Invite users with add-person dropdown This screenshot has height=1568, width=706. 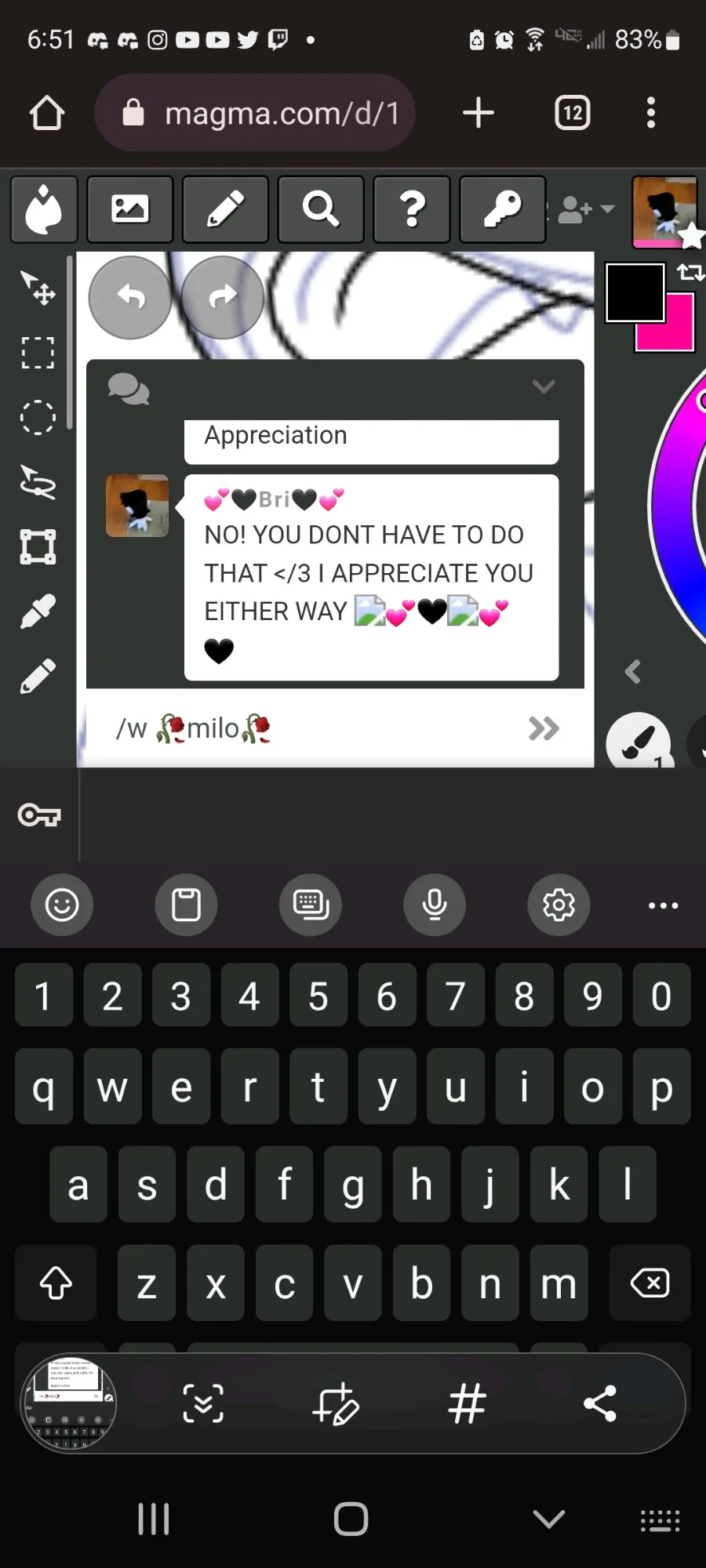(x=585, y=209)
